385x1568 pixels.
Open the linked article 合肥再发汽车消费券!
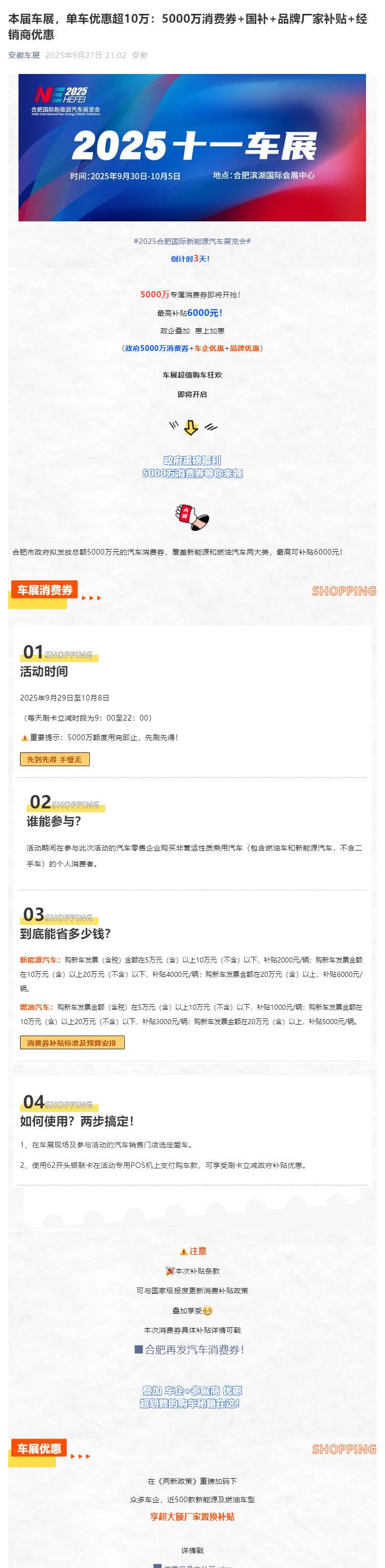194,1350
